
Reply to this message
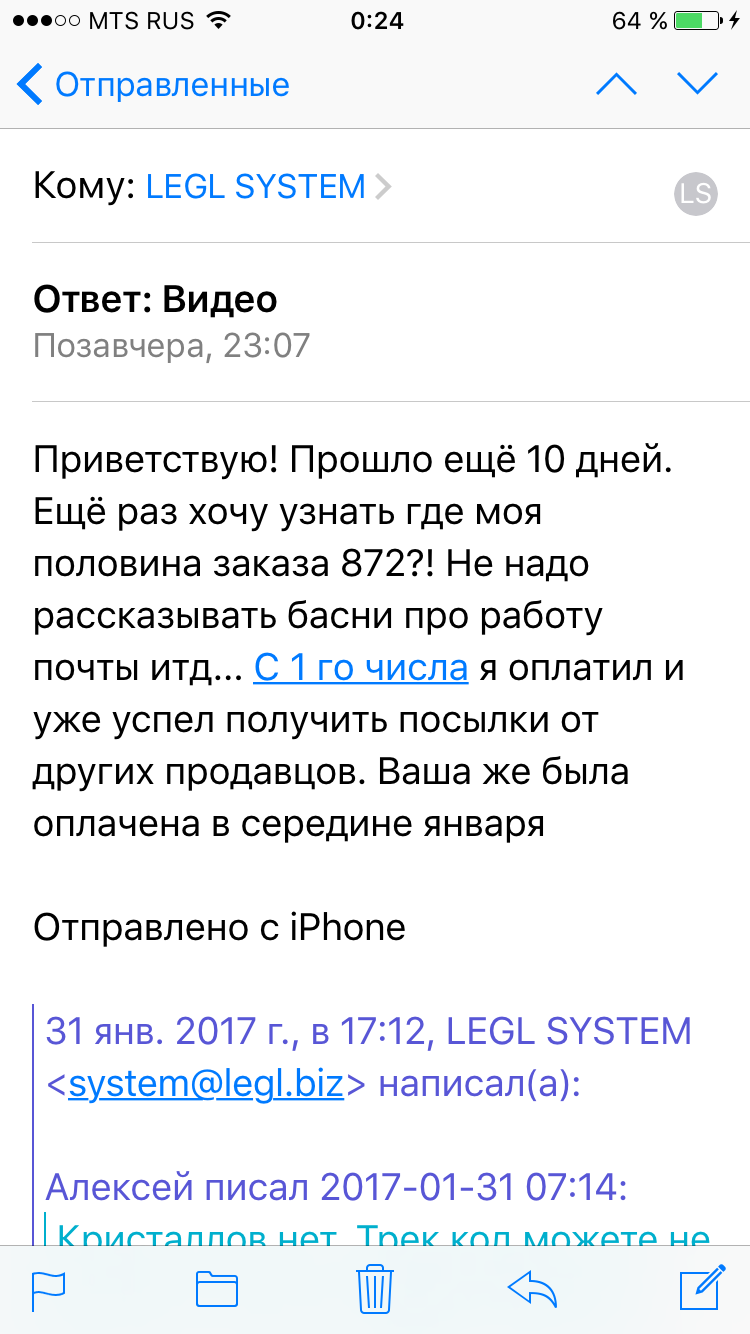[532, 1289]
